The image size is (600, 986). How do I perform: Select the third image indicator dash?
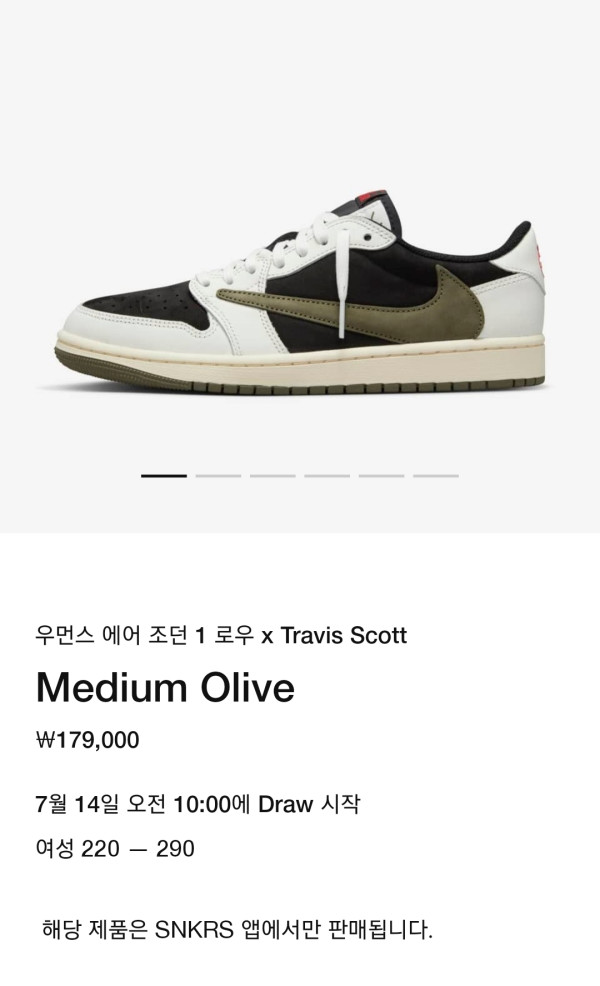click(272, 476)
